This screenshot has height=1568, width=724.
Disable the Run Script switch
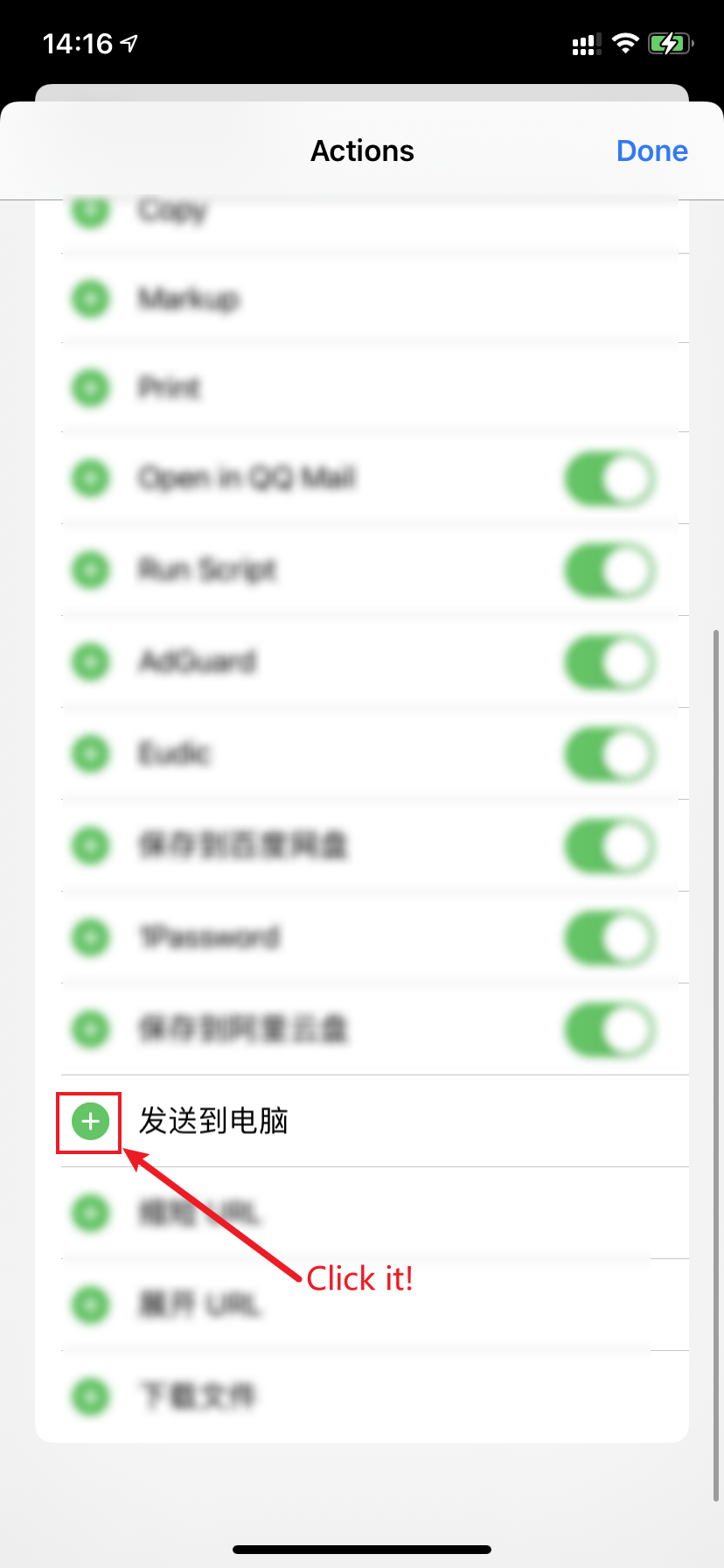click(x=610, y=570)
